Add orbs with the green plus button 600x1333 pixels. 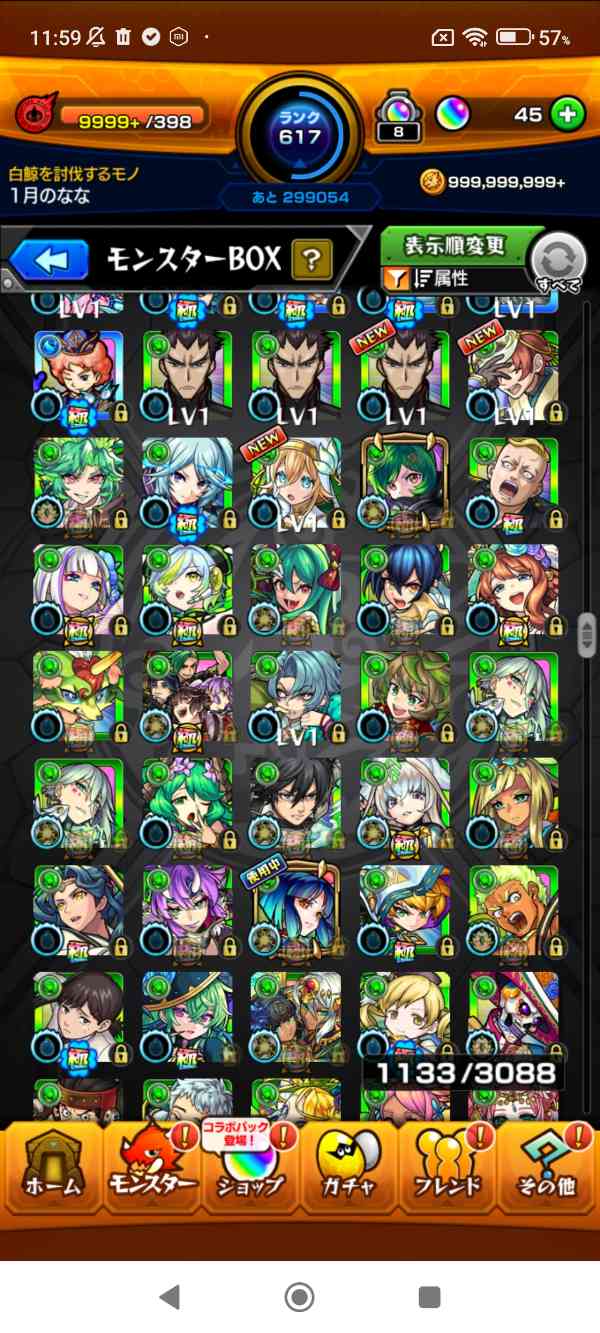(x=567, y=115)
